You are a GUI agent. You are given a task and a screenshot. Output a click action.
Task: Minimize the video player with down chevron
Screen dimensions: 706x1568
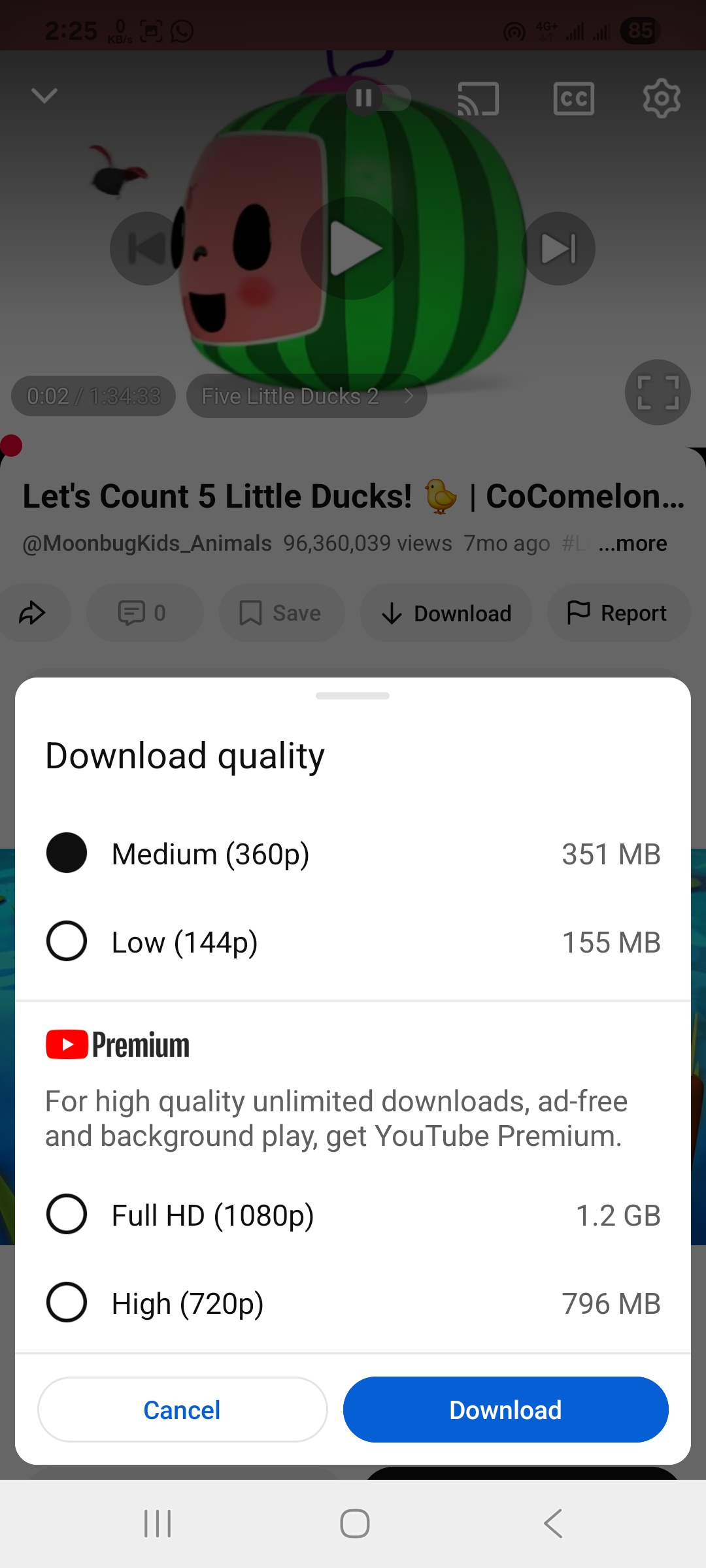point(44,96)
